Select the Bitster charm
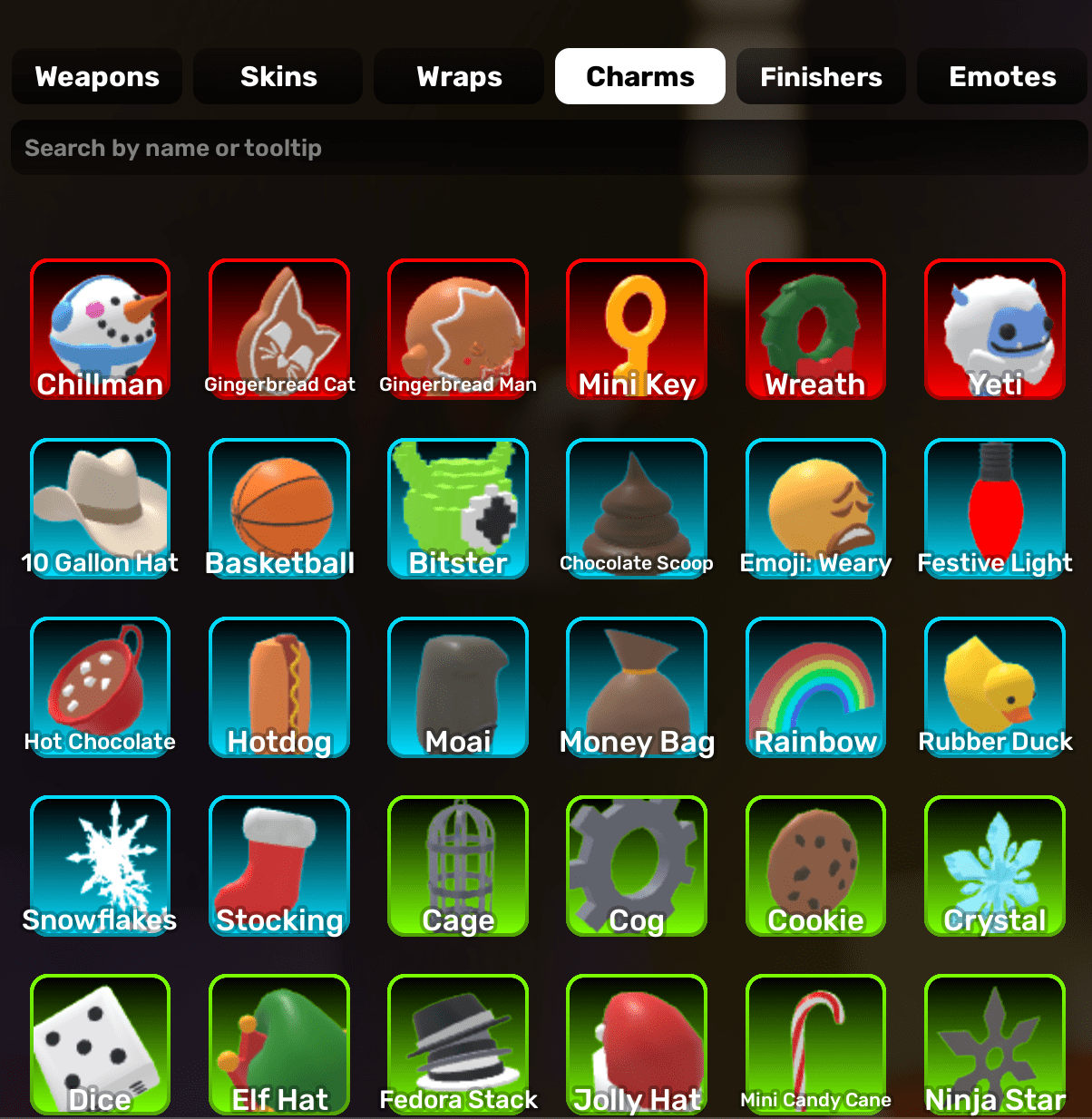Screen dimensions: 1092x1119 (x=458, y=508)
